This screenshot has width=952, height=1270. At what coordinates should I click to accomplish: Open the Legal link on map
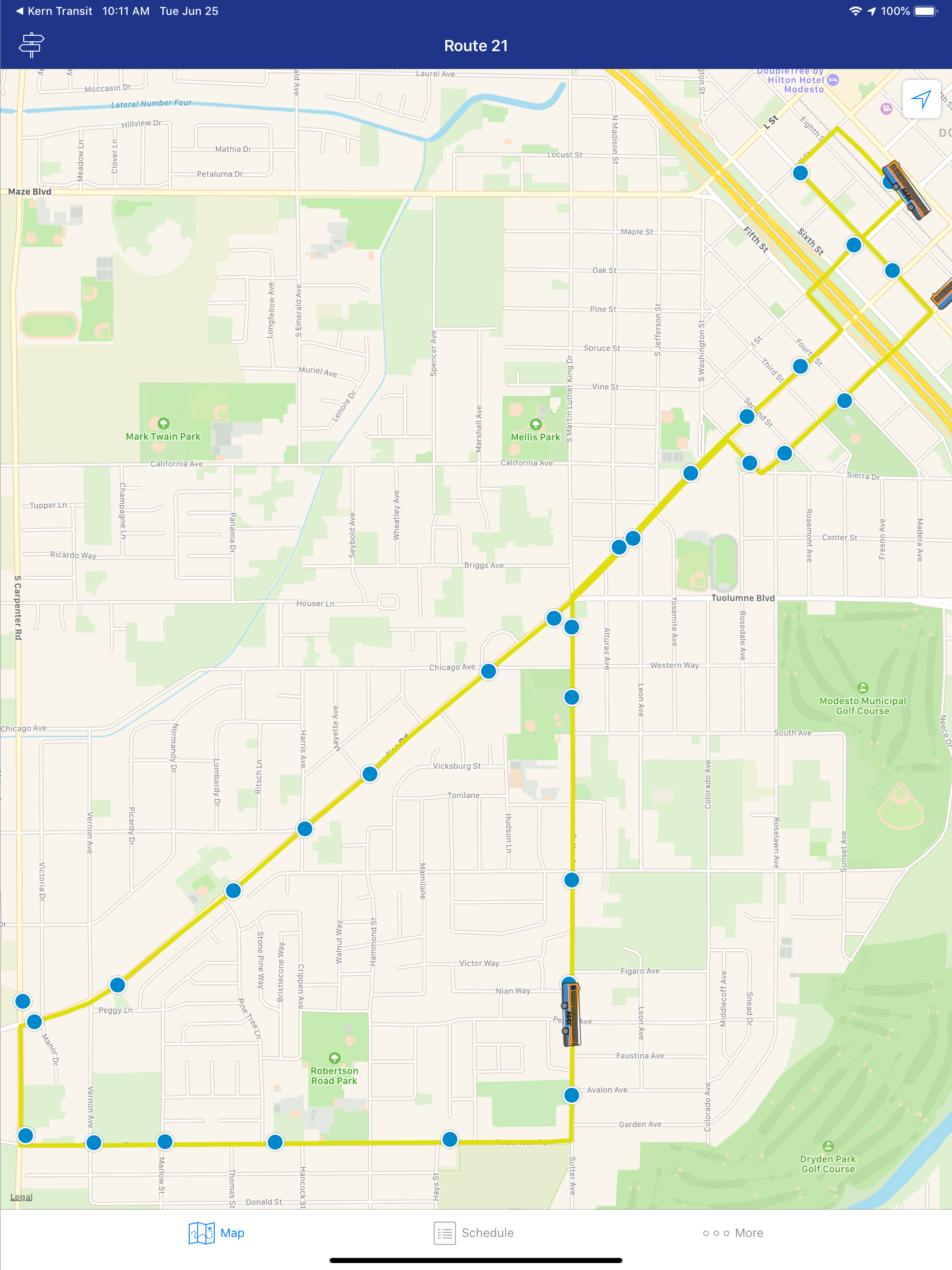pos(21,1197)
